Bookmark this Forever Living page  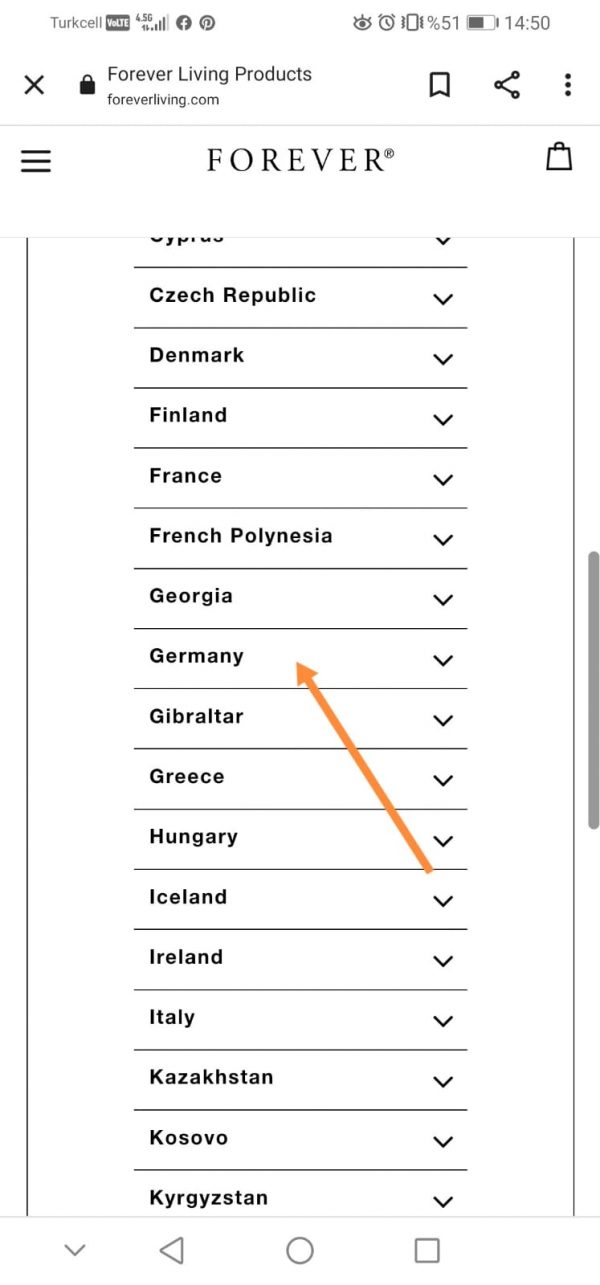pos(439,85)
